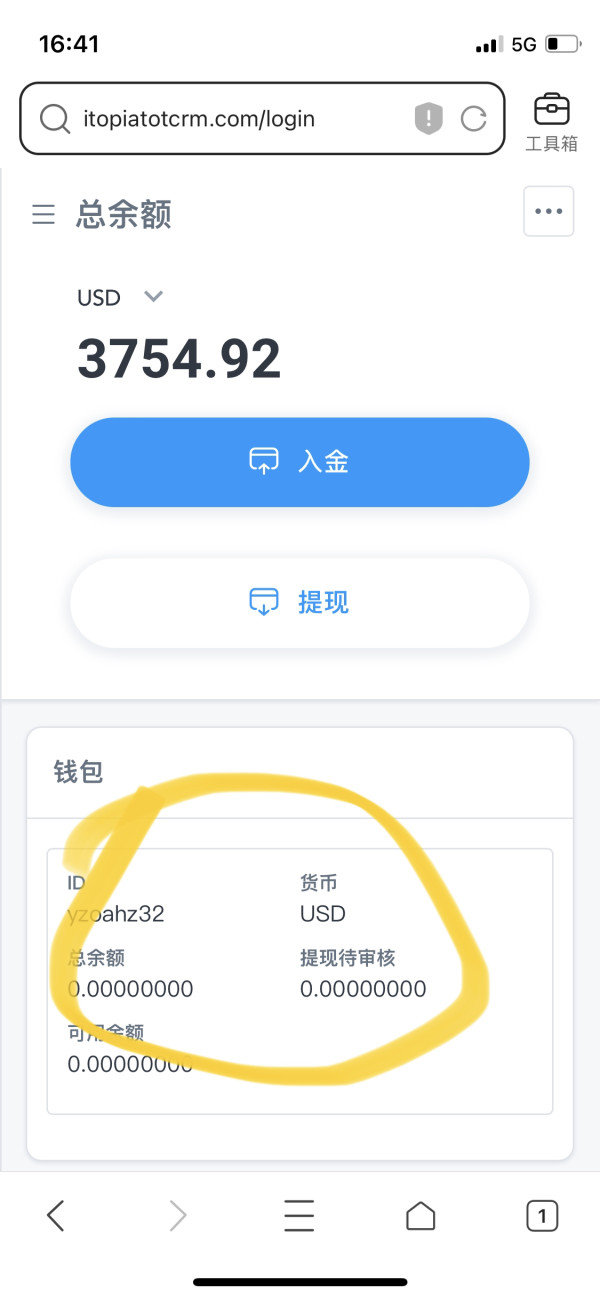Viewport: 600px width, 1299px height.
Task: Expand the USD currency dropdown
Action: pyautogui.click(x=120, y=297)
